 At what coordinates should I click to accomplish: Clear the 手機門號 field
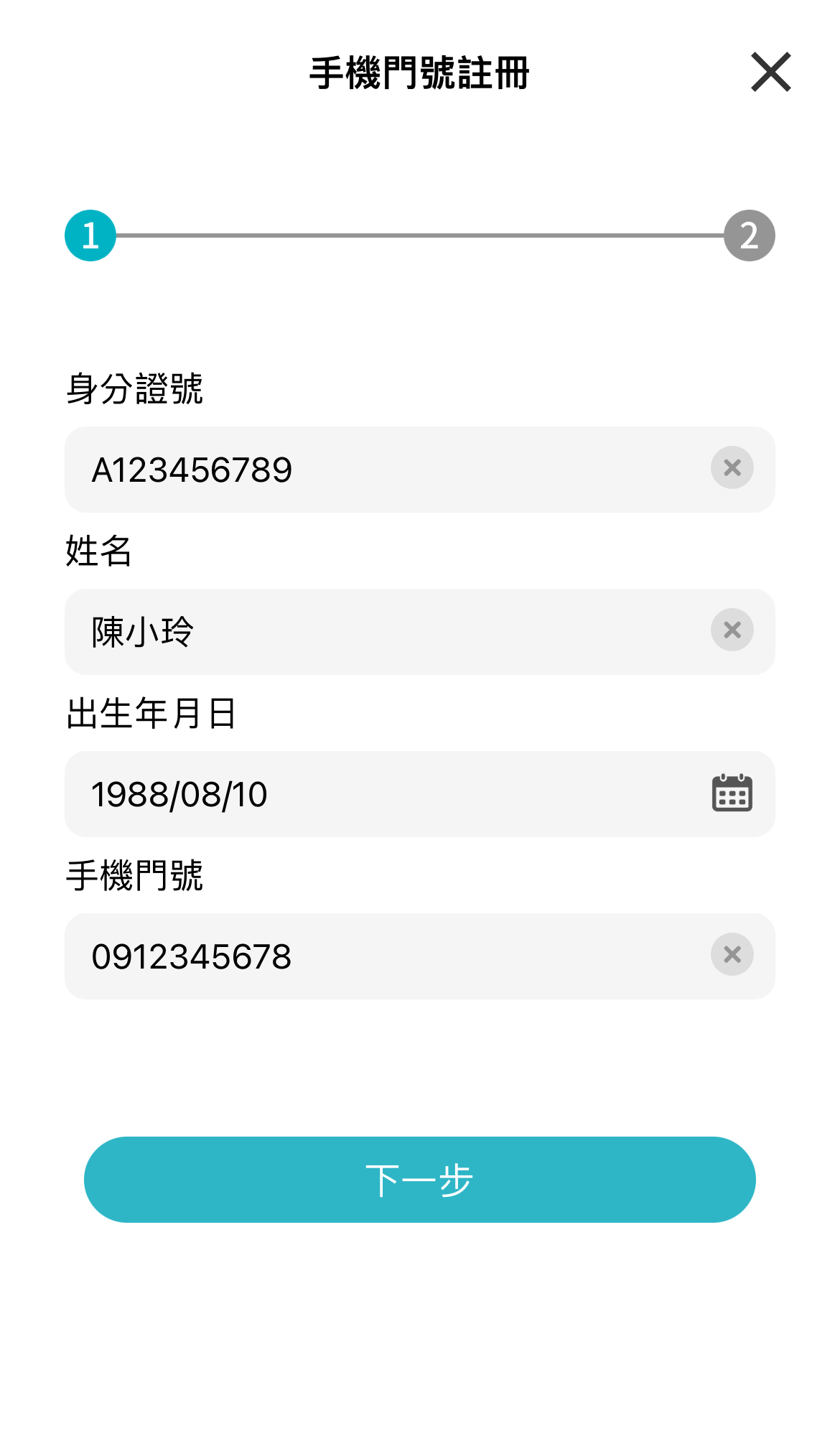(x=732, y=954)
